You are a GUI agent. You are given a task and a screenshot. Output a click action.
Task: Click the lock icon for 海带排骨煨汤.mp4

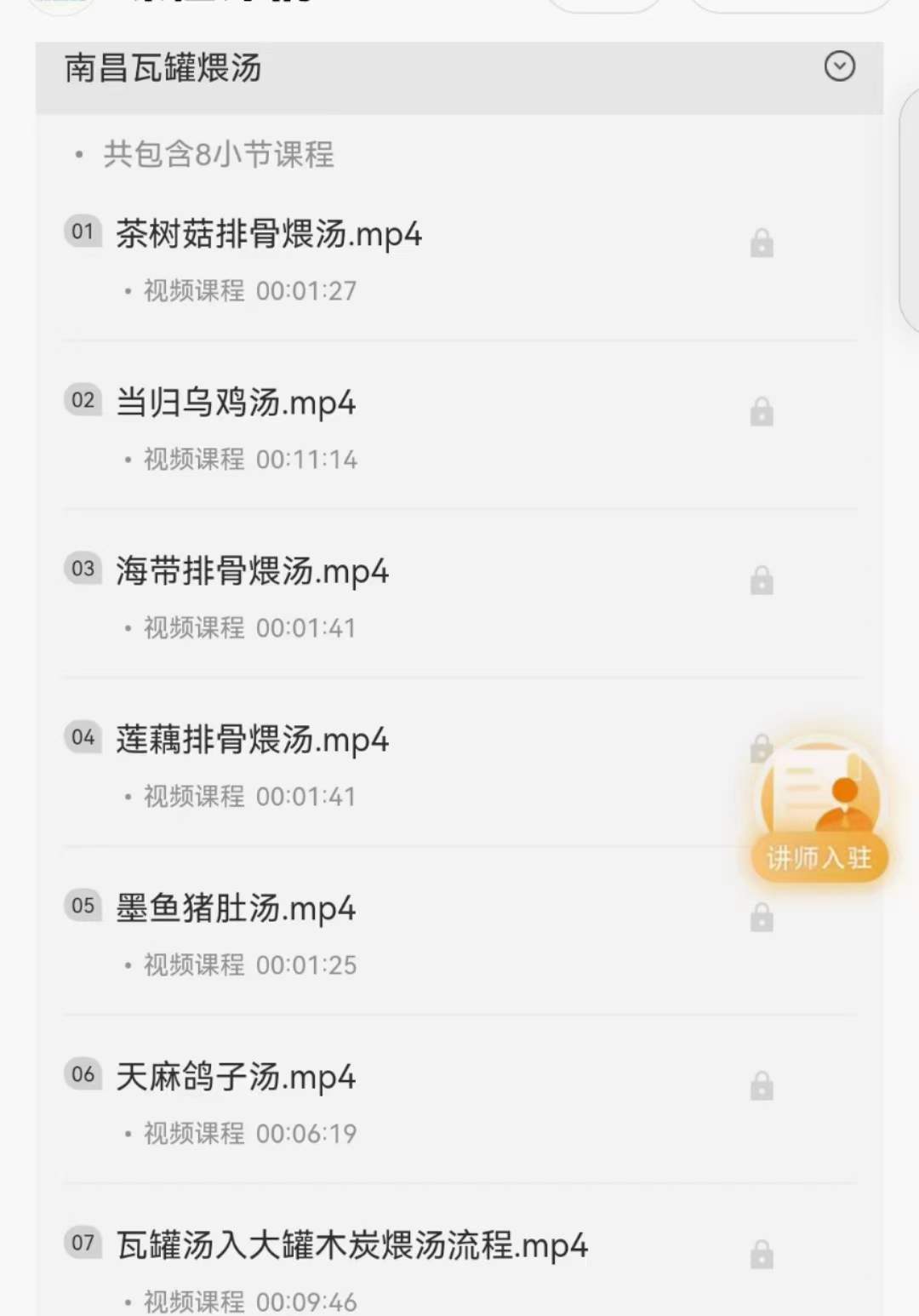[762, 578]
